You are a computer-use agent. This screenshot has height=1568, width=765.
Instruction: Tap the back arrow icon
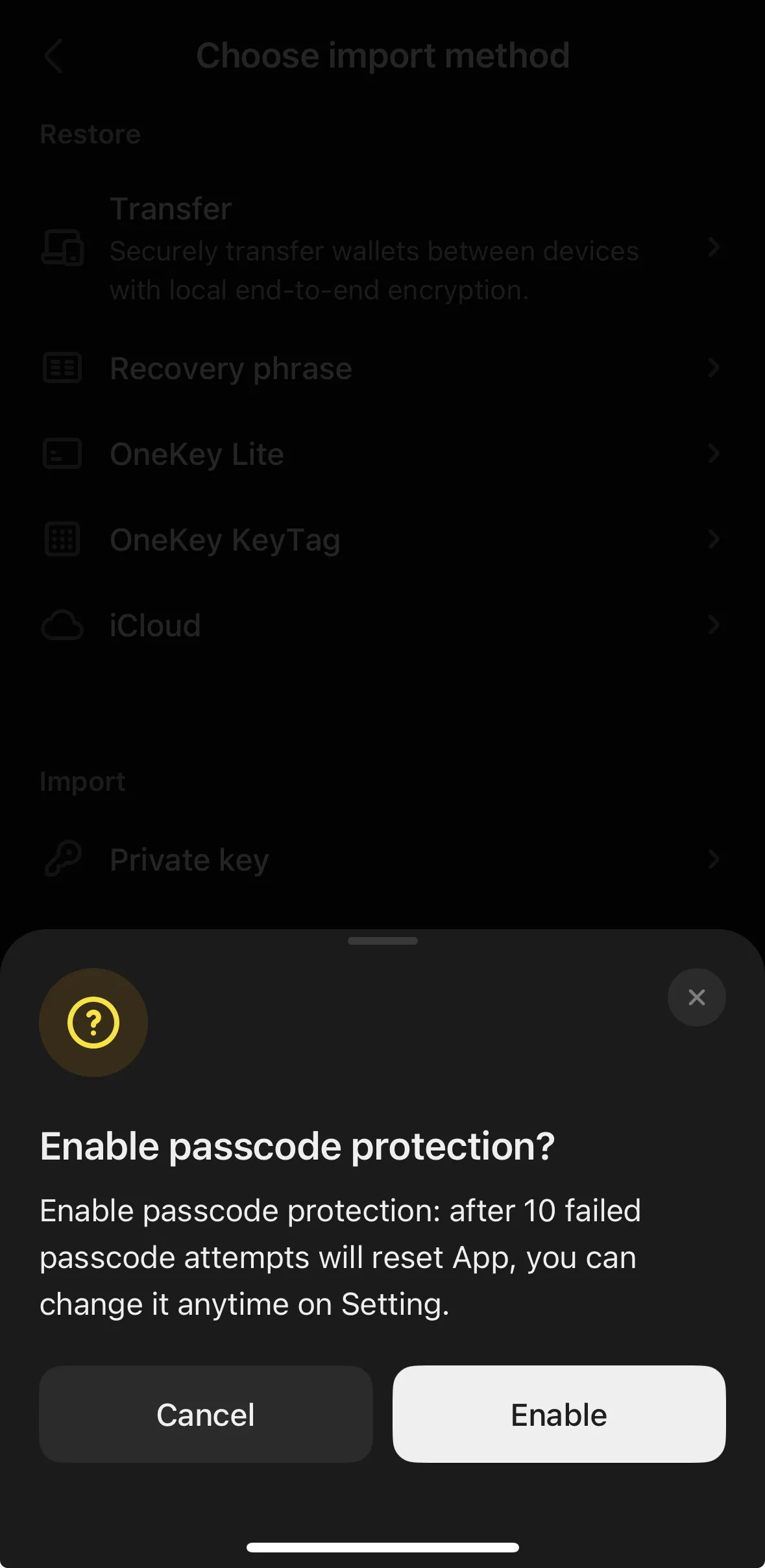55,57
